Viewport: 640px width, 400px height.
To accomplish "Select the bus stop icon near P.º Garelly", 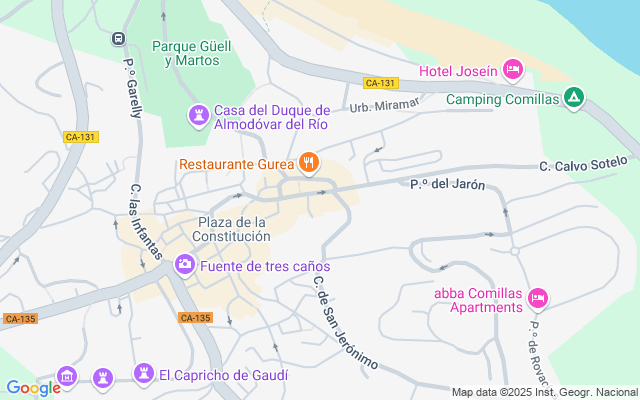I will coord(118,39).
